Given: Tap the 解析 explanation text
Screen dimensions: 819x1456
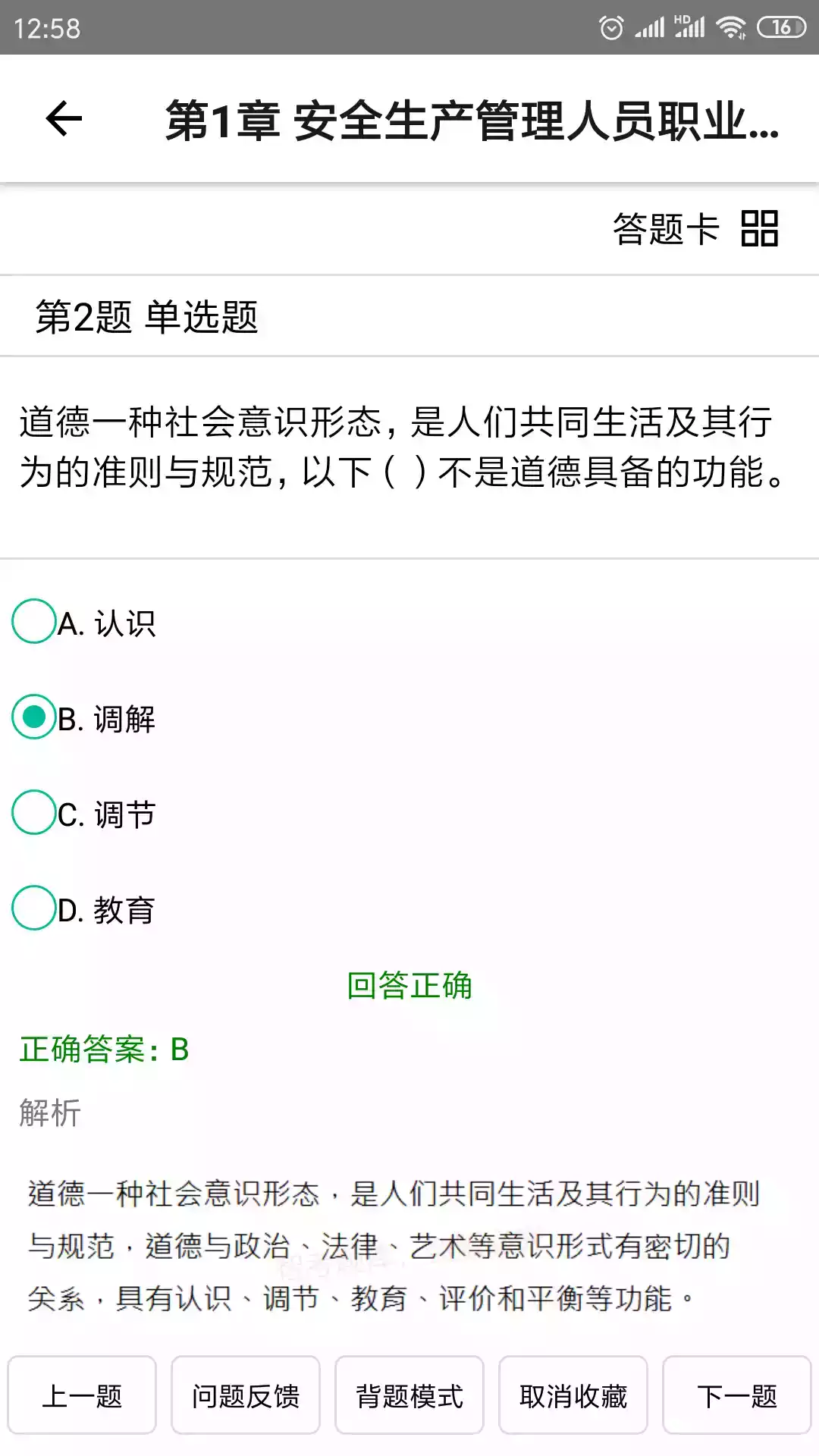Looking at the screenshot, I should click(49, 1114).
